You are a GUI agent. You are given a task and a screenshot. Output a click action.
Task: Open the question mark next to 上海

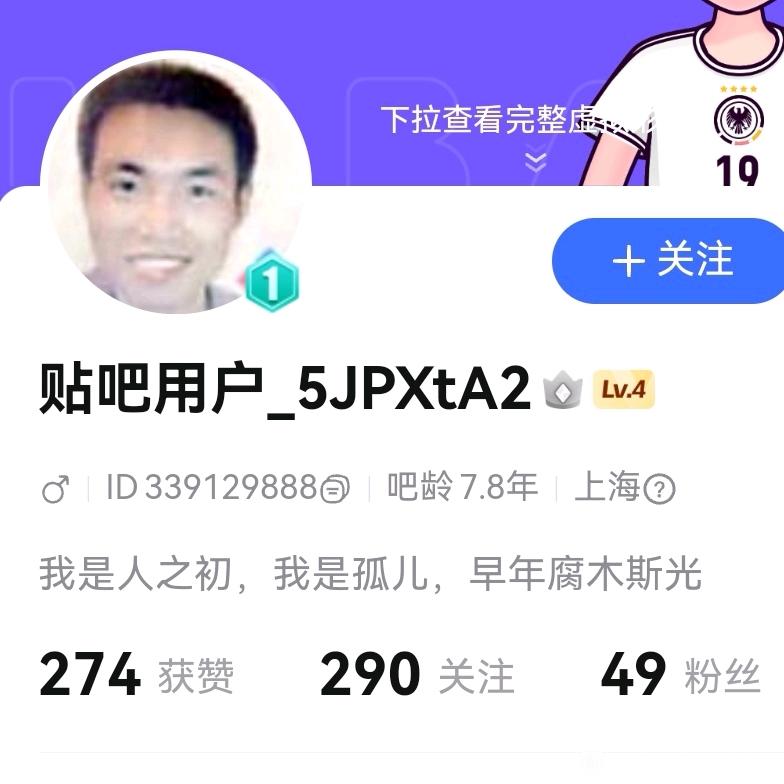[659, 490]
